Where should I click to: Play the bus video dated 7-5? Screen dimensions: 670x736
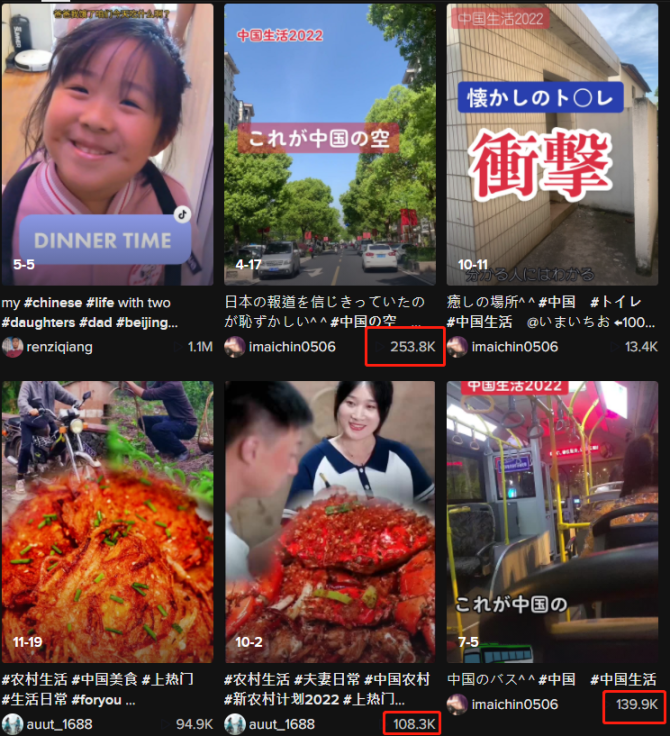553,521
